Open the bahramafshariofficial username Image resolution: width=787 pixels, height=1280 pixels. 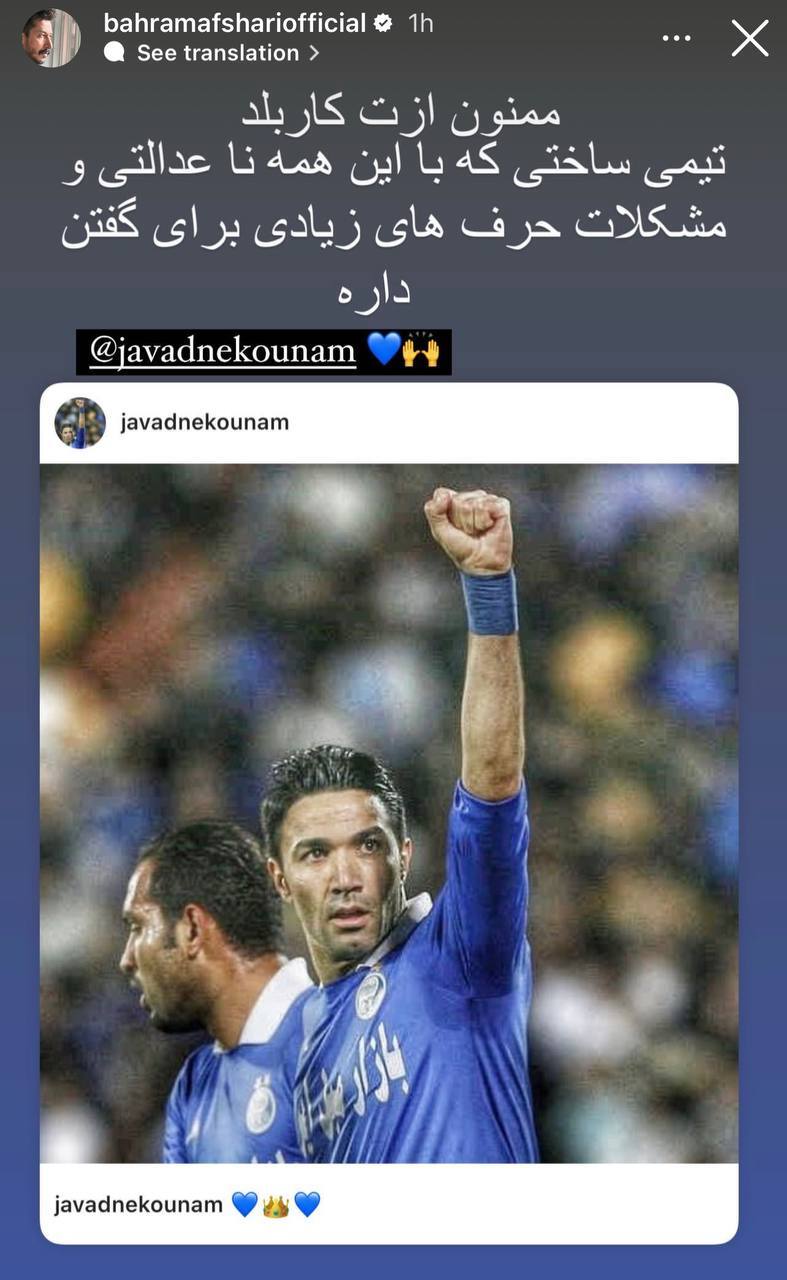(x=235, y=23)
